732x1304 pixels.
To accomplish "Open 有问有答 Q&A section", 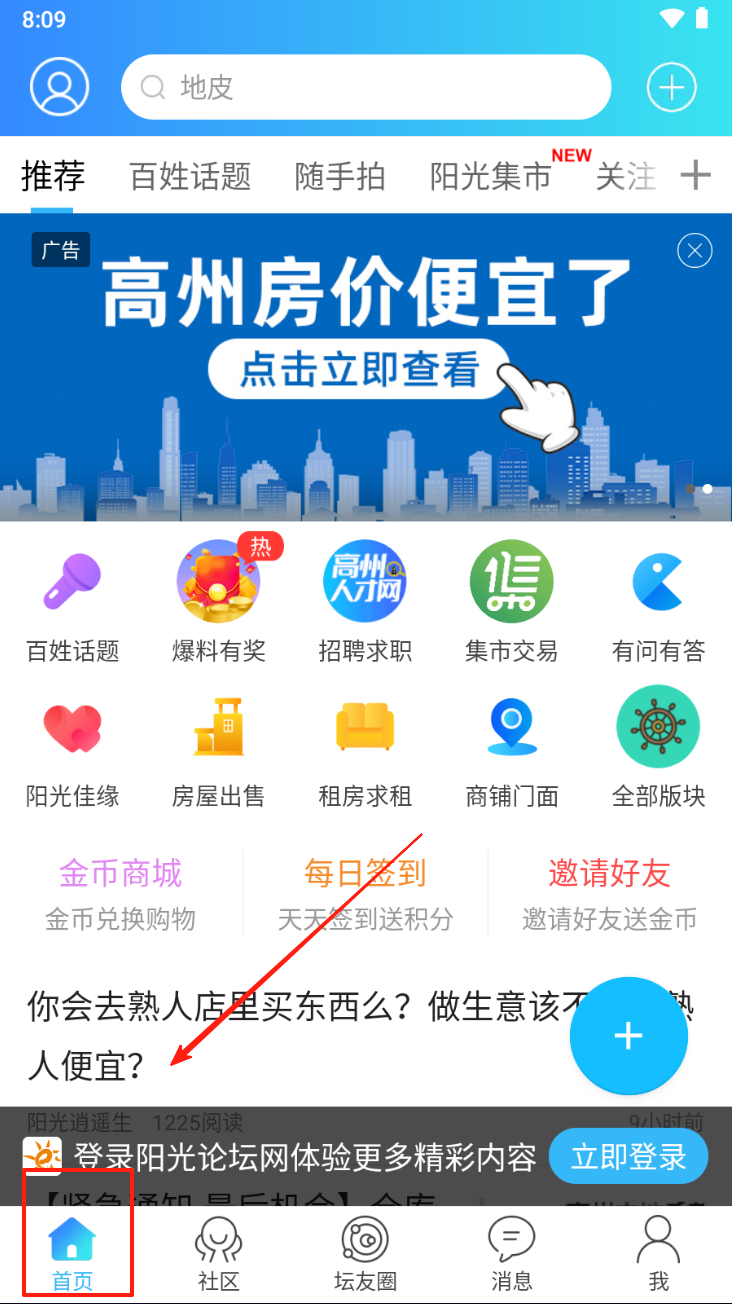I will [x=658, y=600].
